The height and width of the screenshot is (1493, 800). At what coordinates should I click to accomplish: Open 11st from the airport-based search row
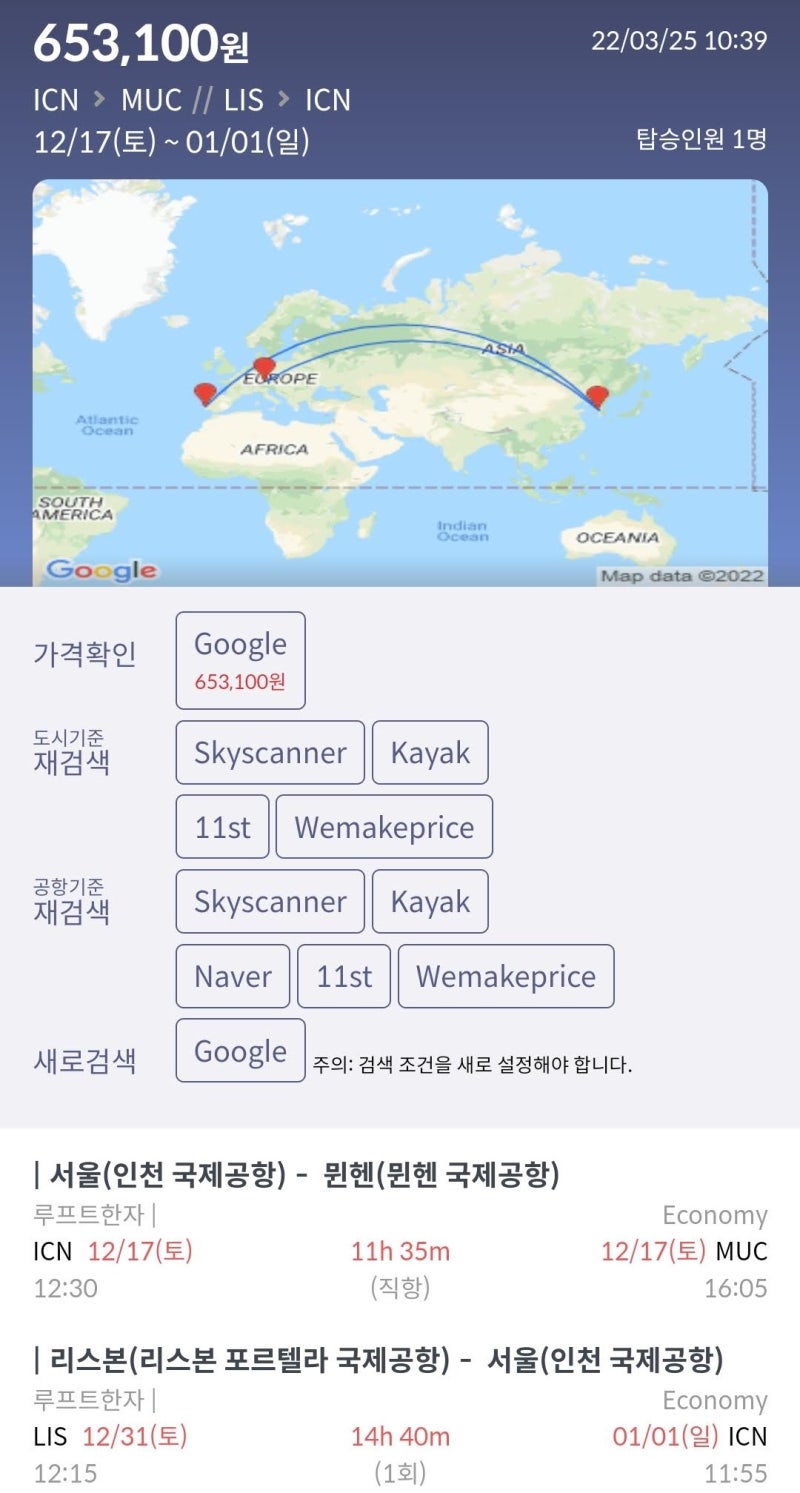[344, 976]
